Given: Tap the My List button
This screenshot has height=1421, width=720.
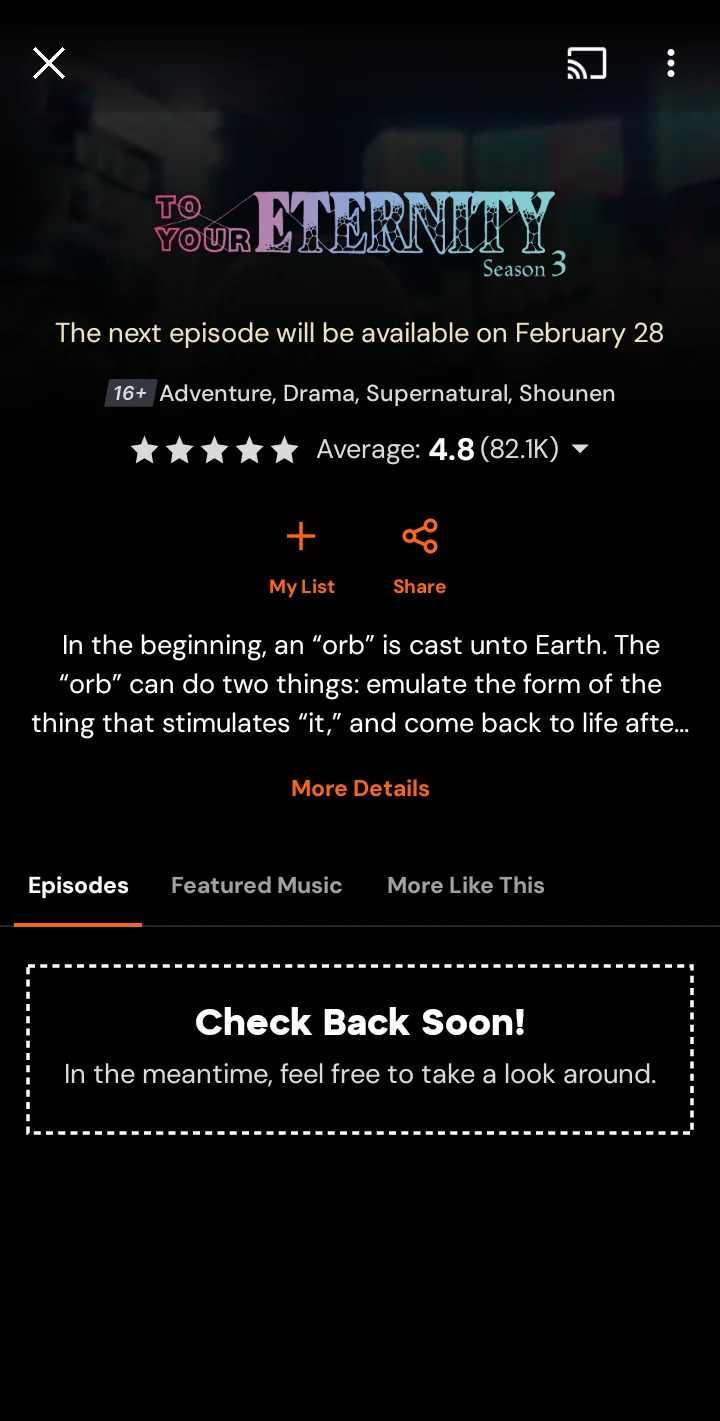Looking at the screenshot, I should click(x=301, y=586).
